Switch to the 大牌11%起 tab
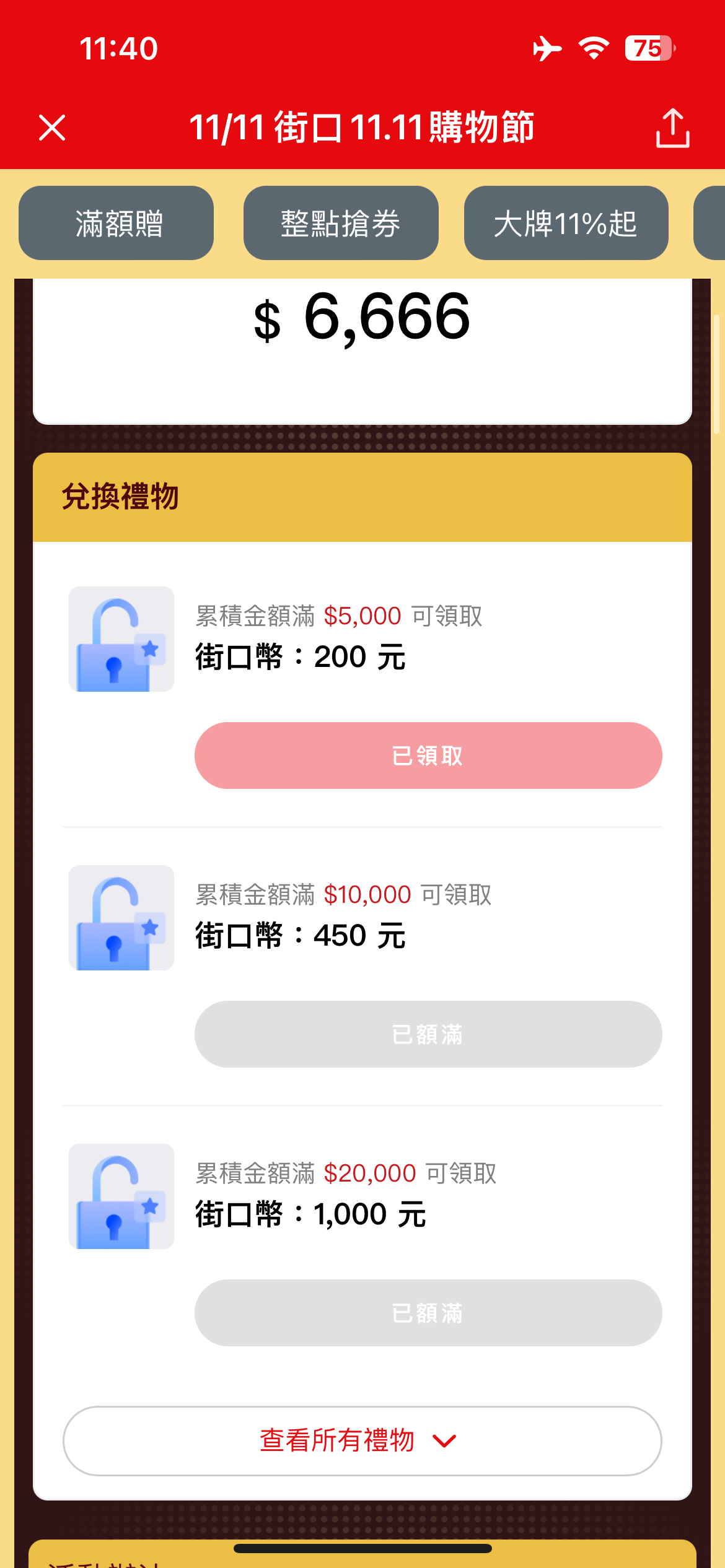725x1568 pixels. 566,223
